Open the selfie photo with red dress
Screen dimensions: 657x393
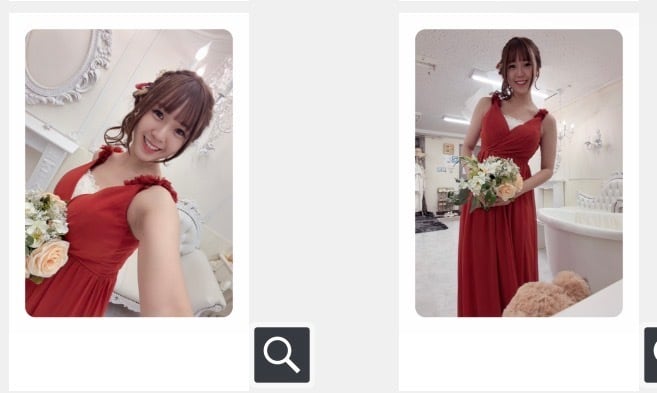129,173
